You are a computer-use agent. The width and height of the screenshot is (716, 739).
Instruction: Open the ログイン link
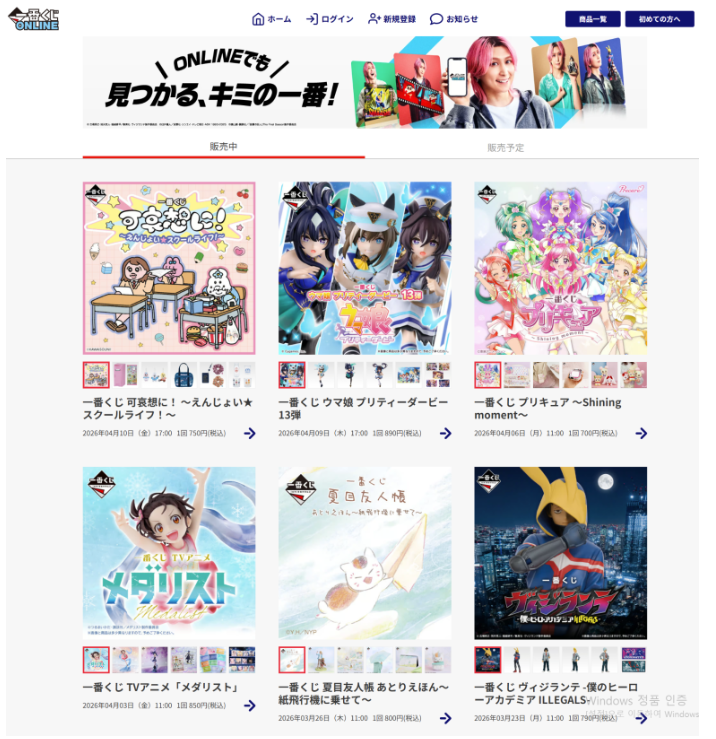coord(330,19)
